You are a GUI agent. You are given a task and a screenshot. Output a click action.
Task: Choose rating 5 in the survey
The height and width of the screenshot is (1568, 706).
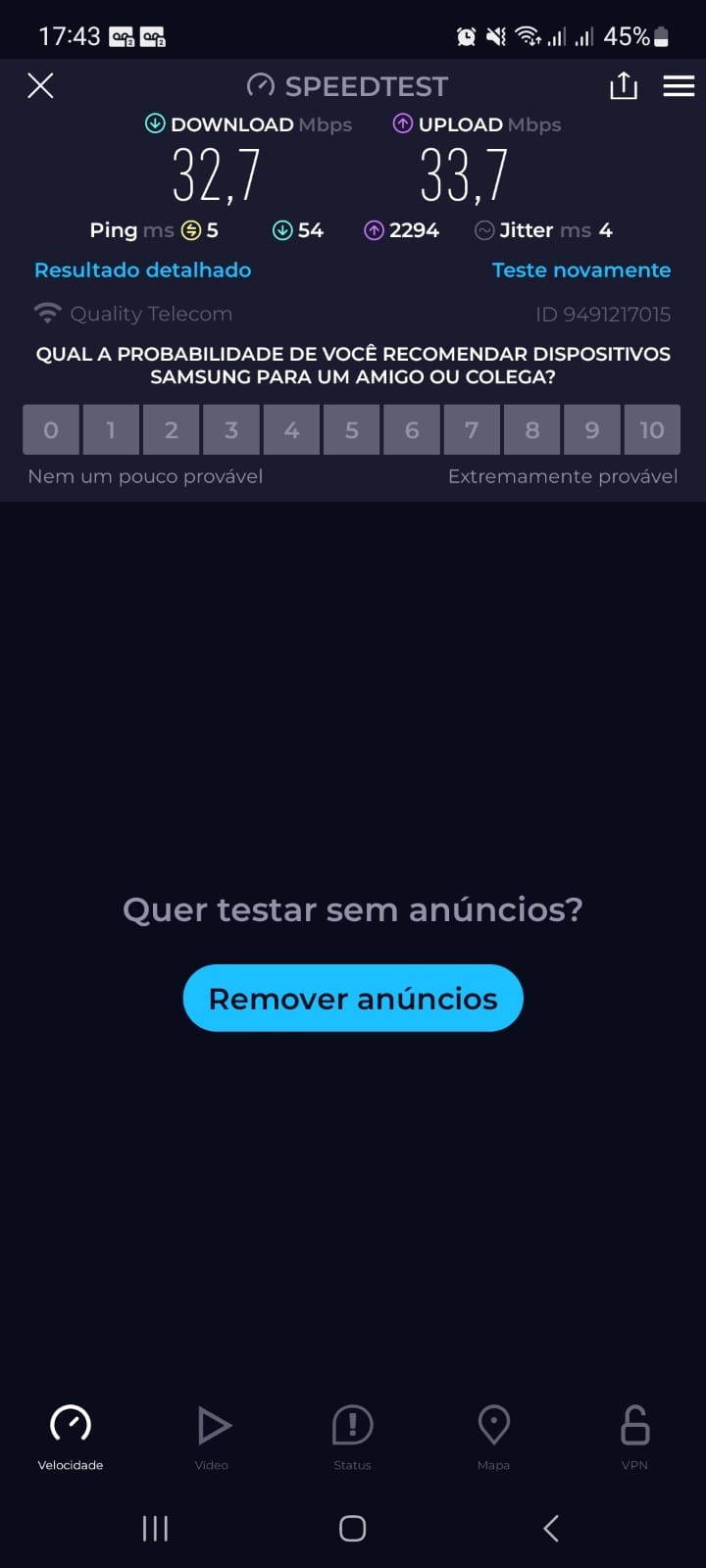[351, 430]
